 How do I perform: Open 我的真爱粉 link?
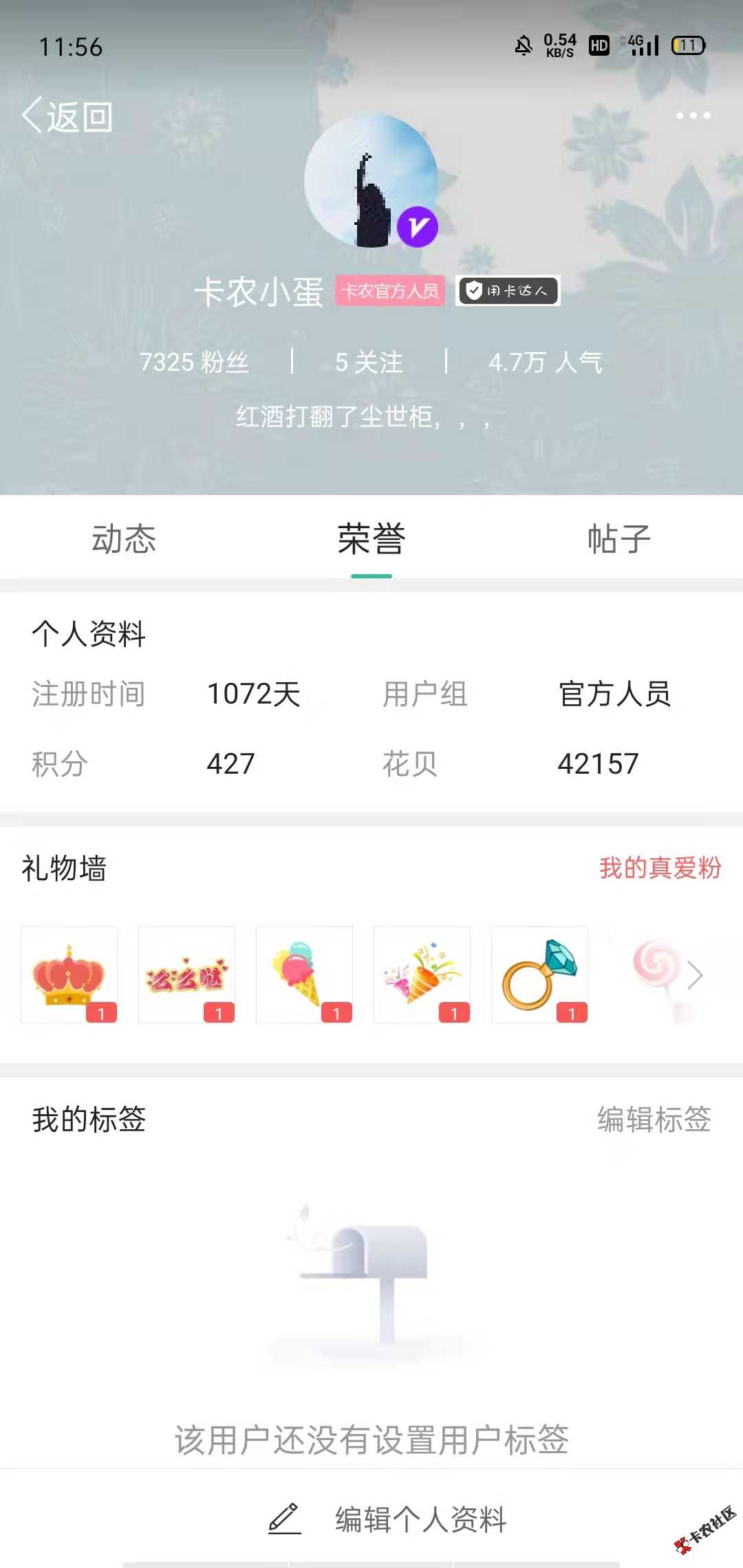[660, 868]
